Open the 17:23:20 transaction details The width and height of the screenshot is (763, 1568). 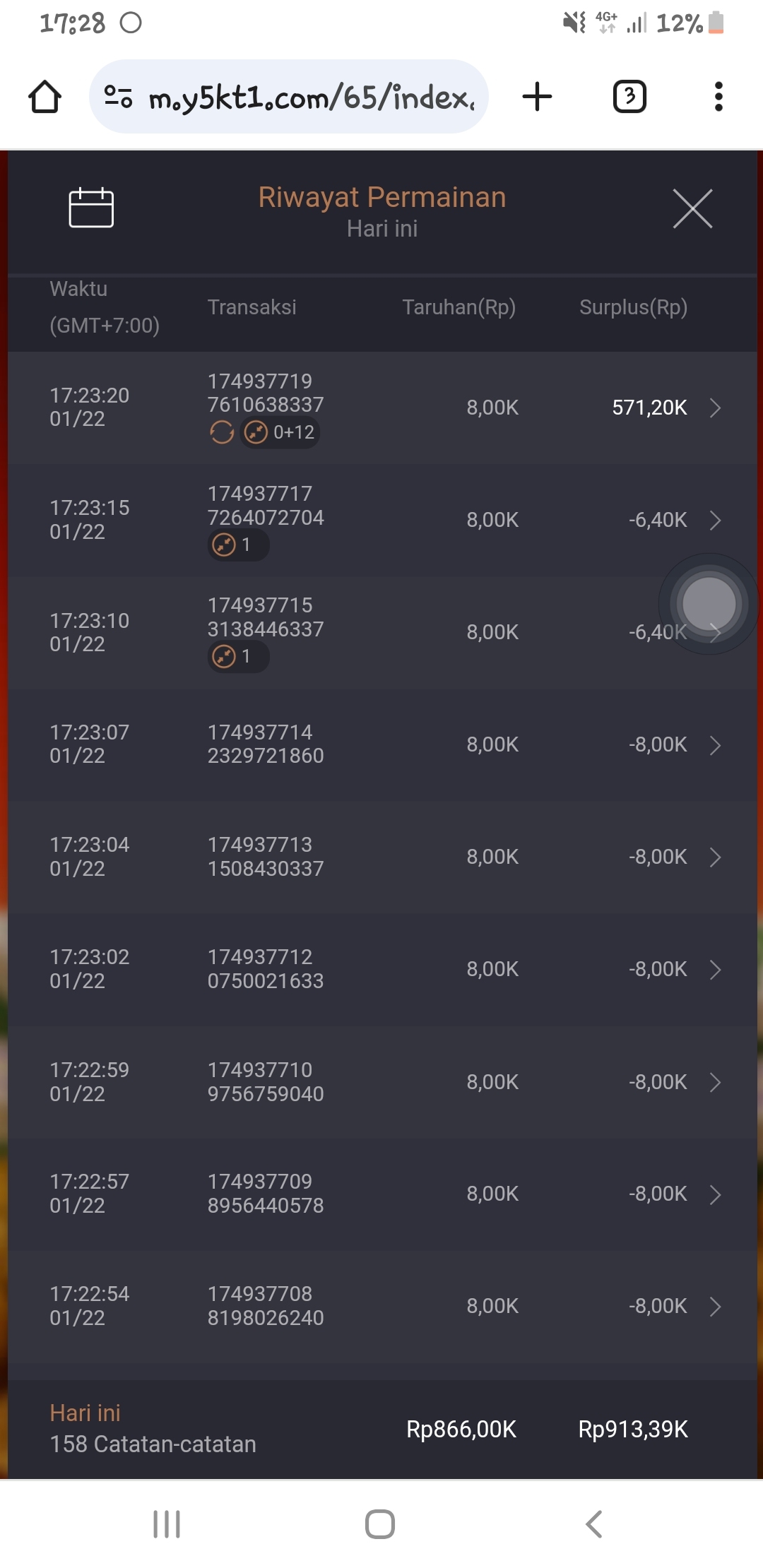715,408
